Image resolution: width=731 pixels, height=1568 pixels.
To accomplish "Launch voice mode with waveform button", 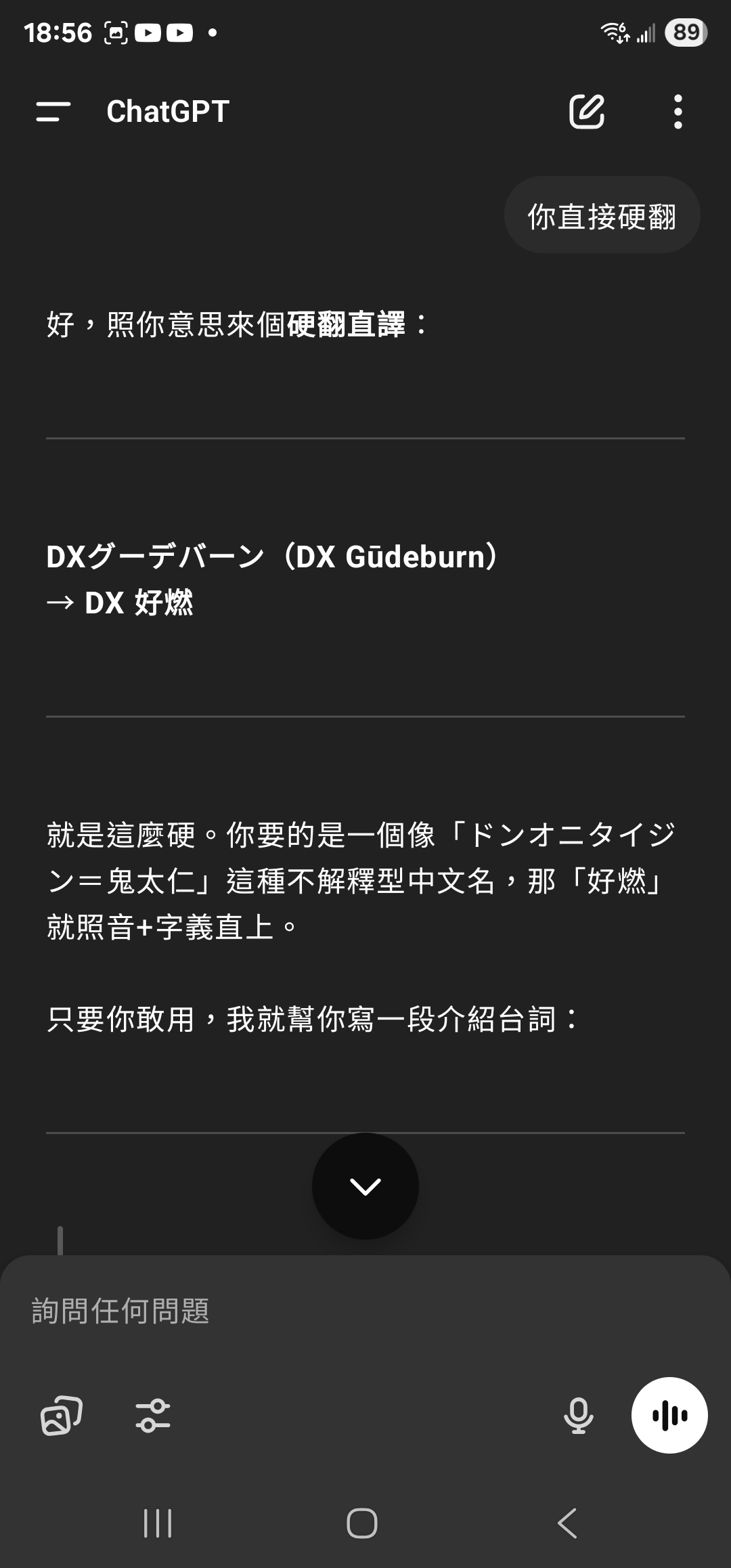I will pos(669,1415).
